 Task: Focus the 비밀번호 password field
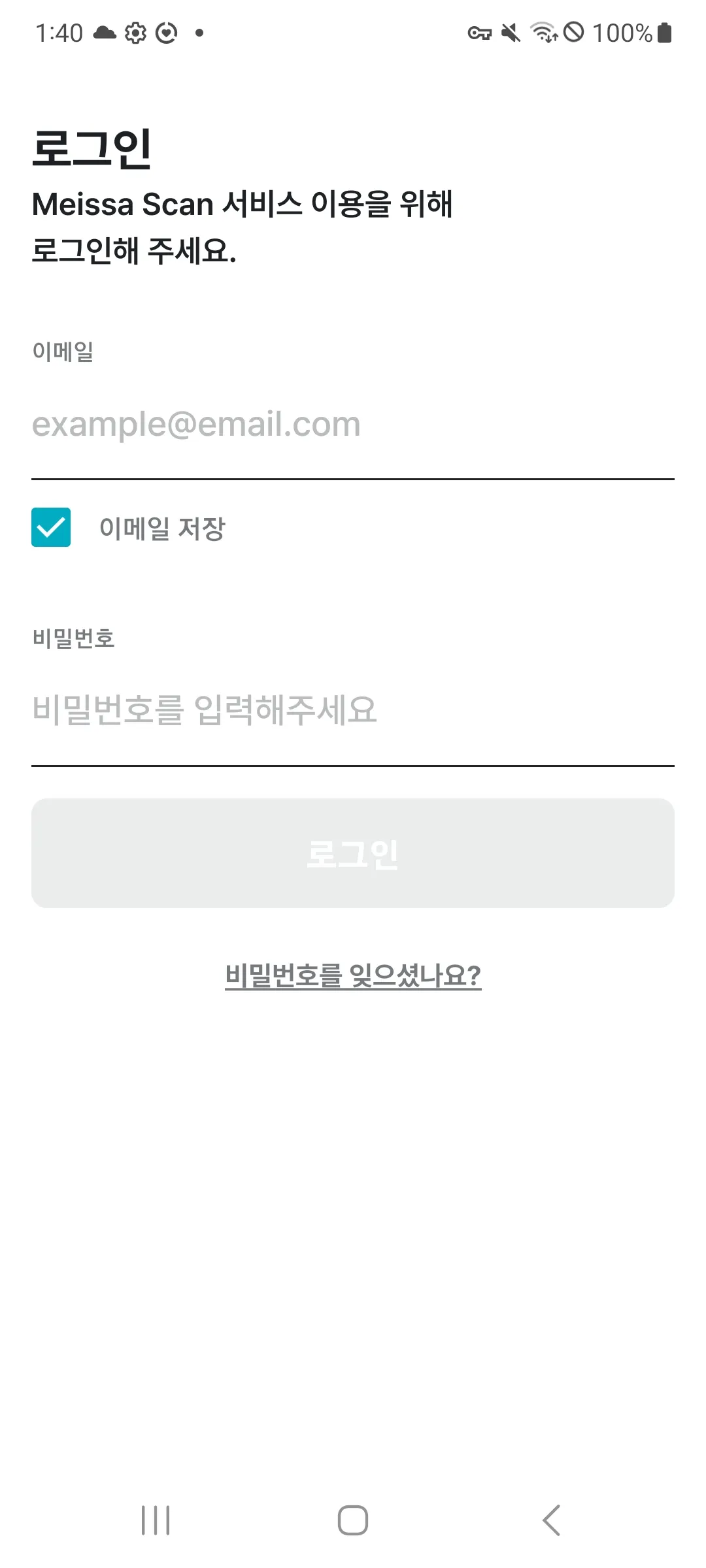(x=353, y=710)
